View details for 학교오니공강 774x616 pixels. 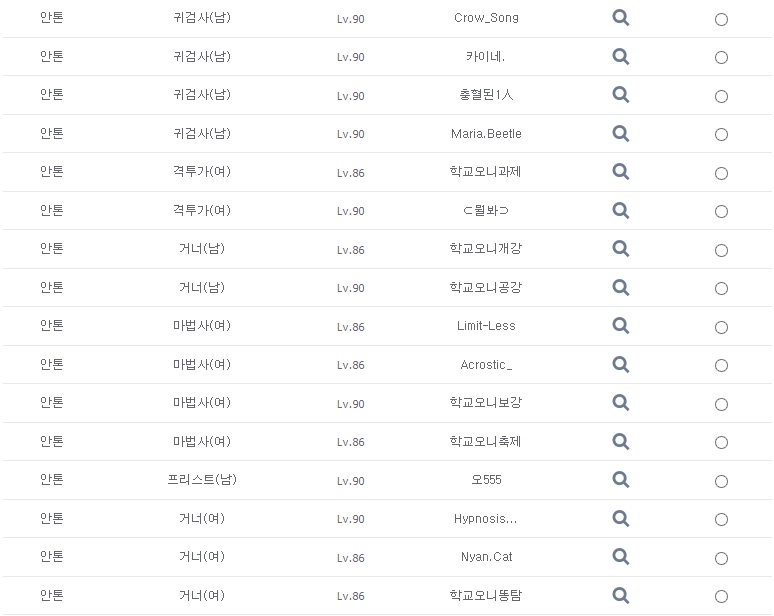[621, 287]
